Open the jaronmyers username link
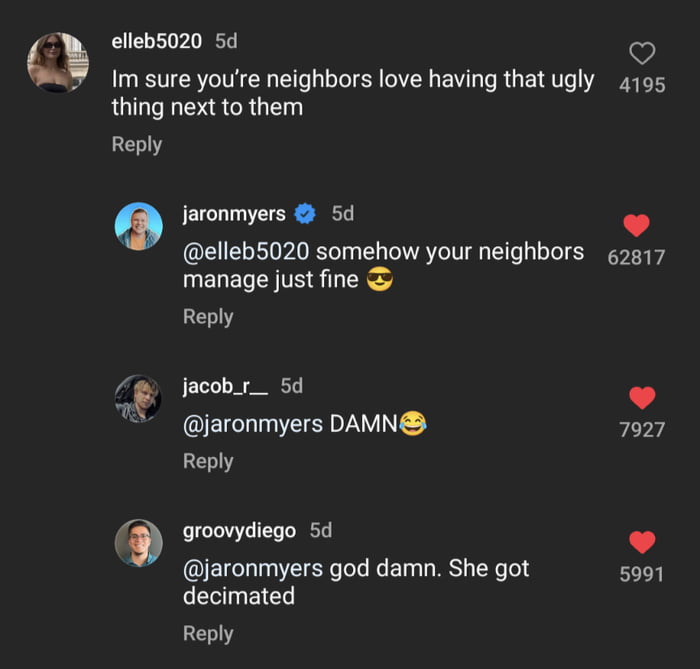This screenshot has height=669, width=700. (234, 213)
